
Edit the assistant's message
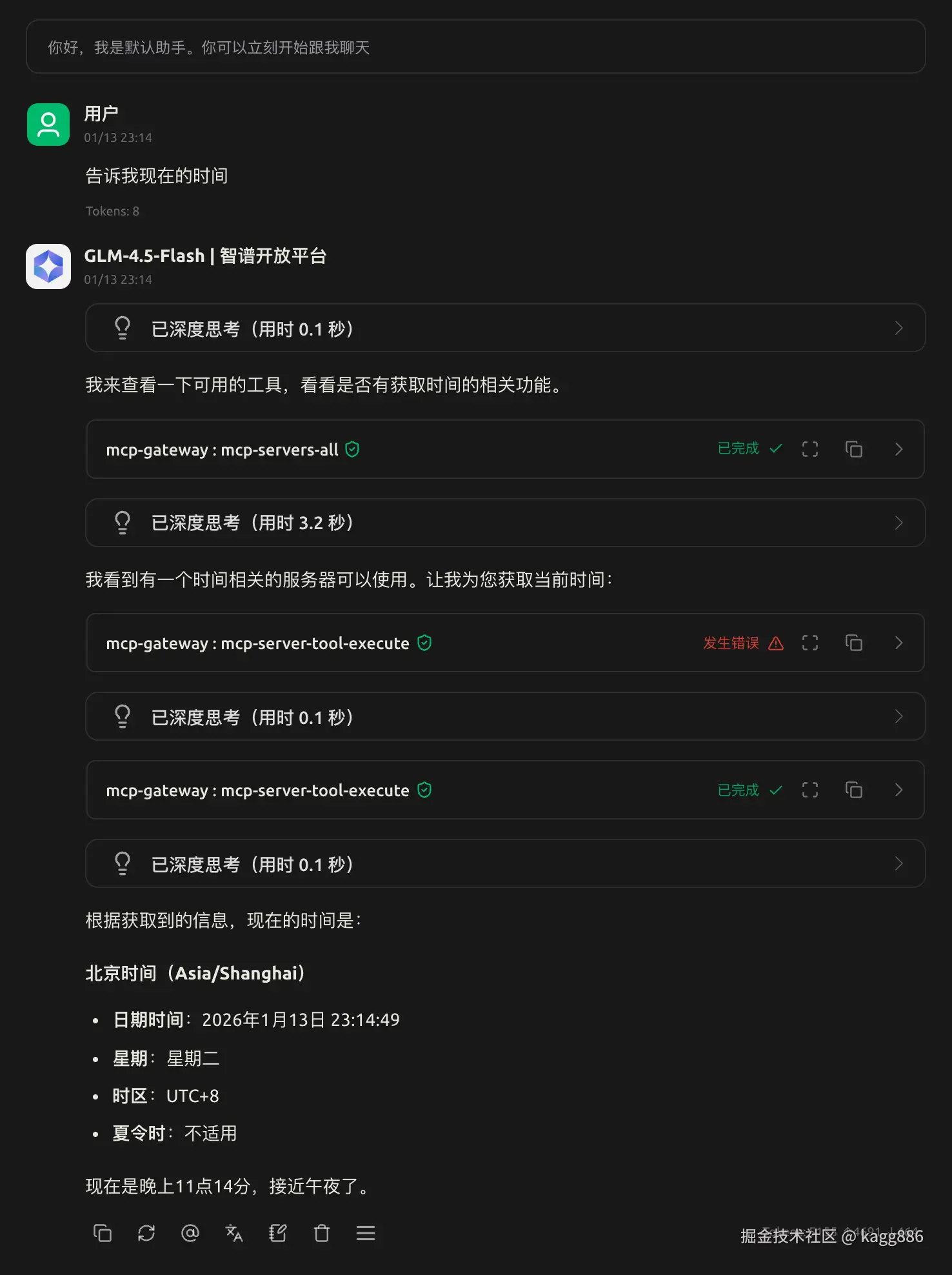[277, 1232]
